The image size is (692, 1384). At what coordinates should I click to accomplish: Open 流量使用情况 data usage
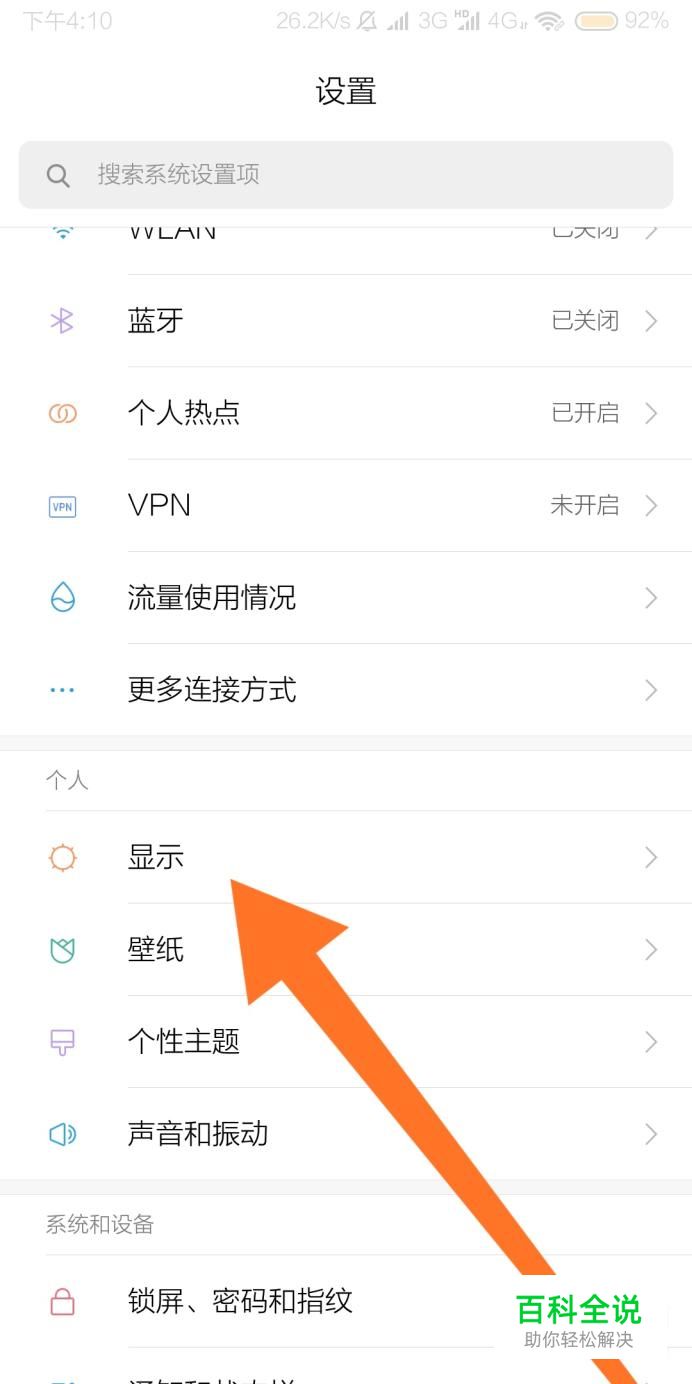(x=345, y=598)
